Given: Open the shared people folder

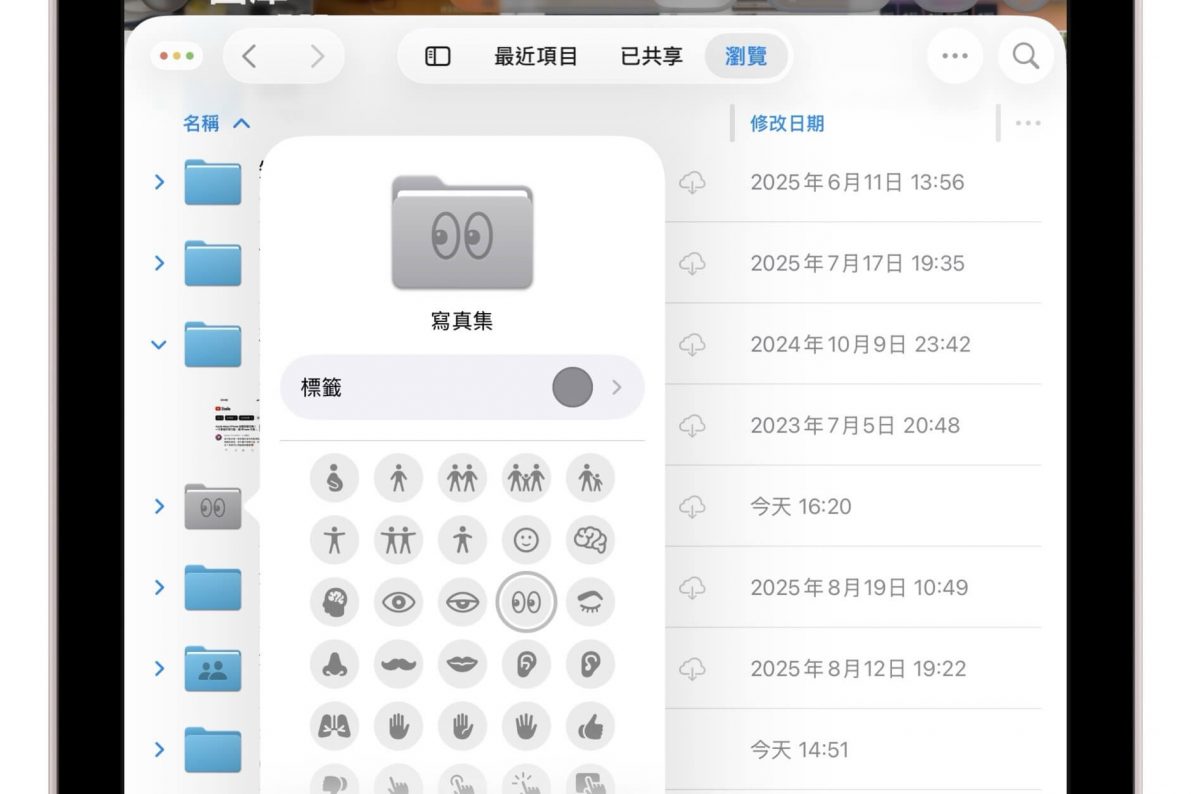Looking at the screenshot, I should (x=213, y=669).
